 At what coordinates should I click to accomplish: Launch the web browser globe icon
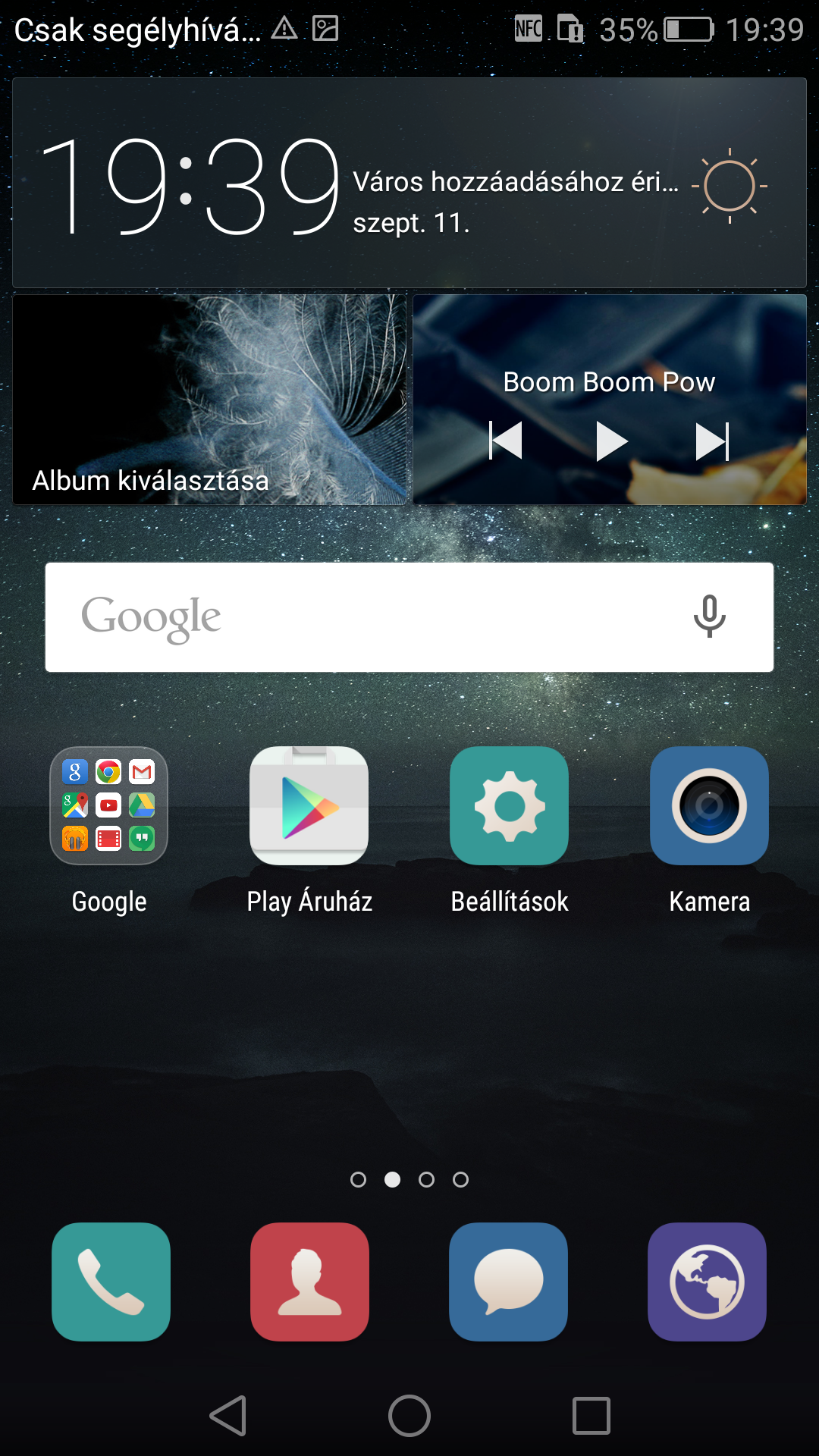tap(707, 1282)
